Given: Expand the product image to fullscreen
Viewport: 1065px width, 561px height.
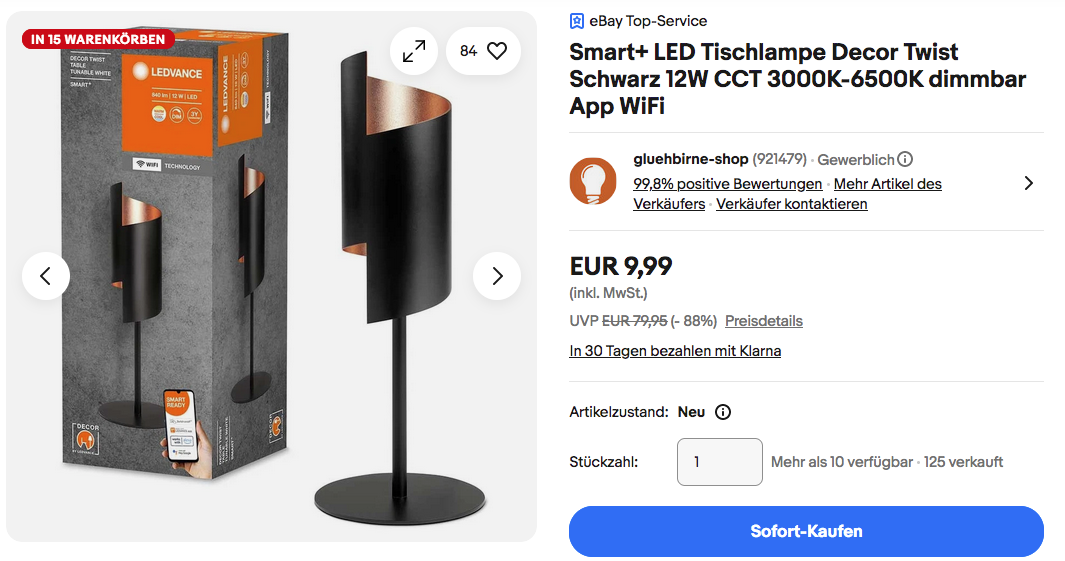Looking at the screenshot, I should (414, 51).
